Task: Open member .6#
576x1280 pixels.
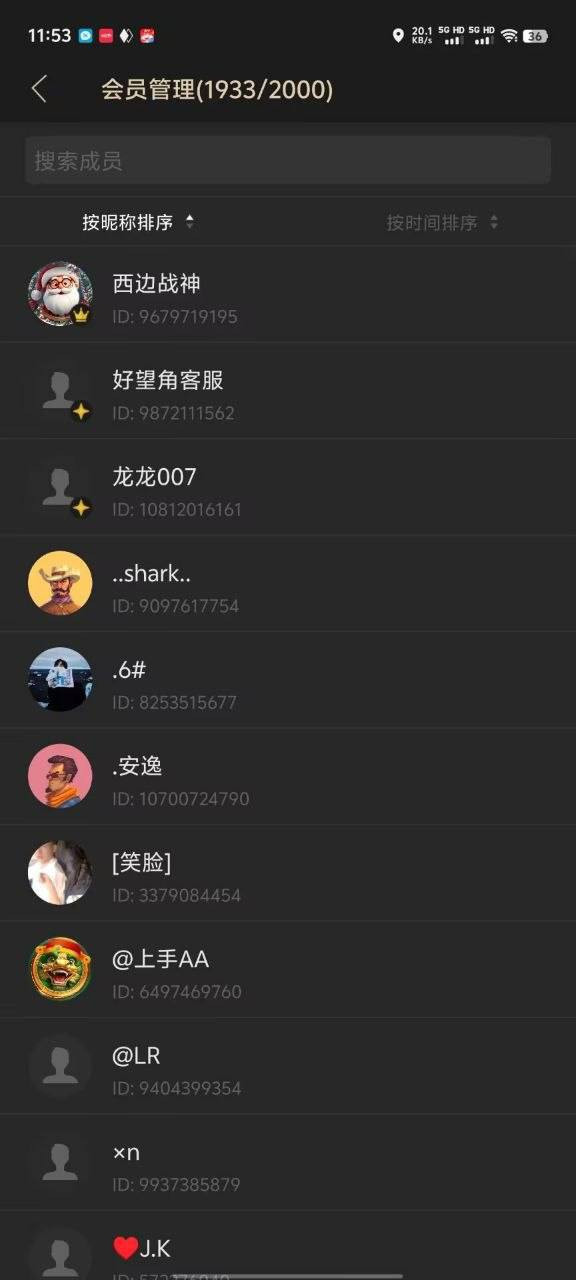Action: coord(288,680)
